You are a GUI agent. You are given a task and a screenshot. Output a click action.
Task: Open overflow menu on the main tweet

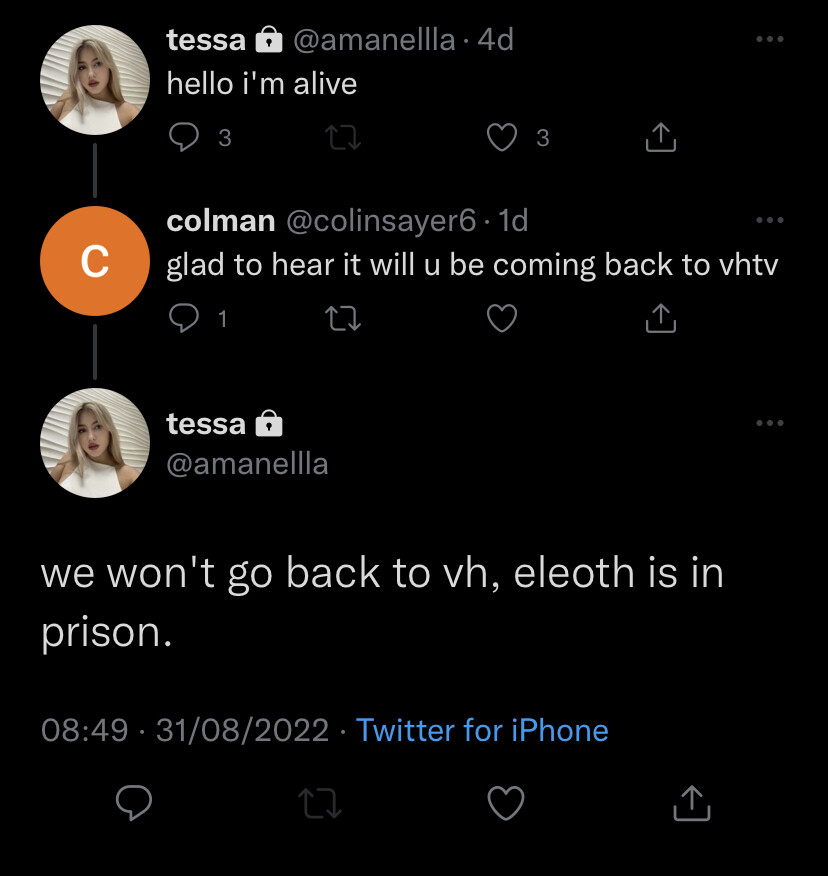coord(769,423)
